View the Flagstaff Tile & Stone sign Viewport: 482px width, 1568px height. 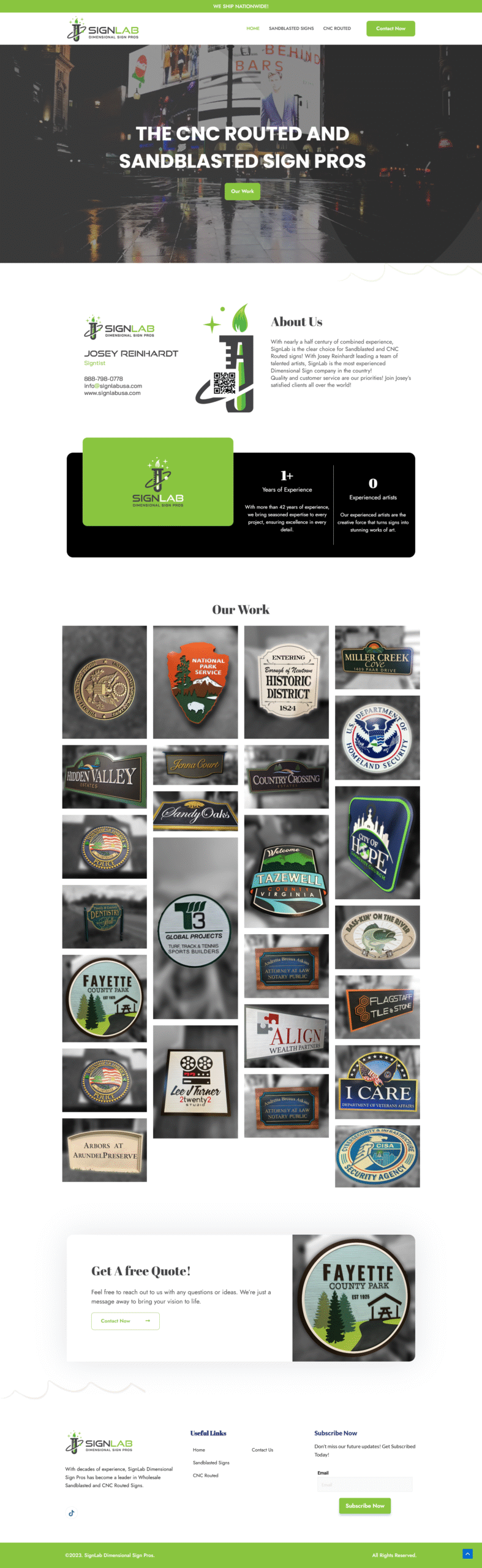(x=377, y=1007)
